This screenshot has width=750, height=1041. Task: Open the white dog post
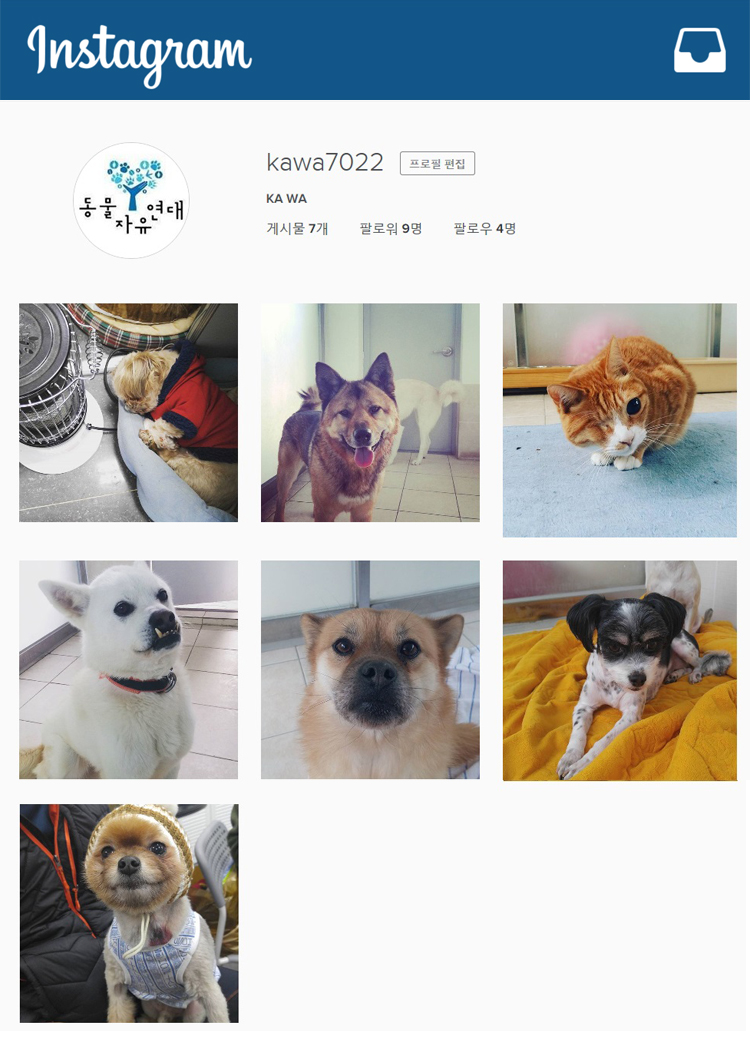coord(128,669)
